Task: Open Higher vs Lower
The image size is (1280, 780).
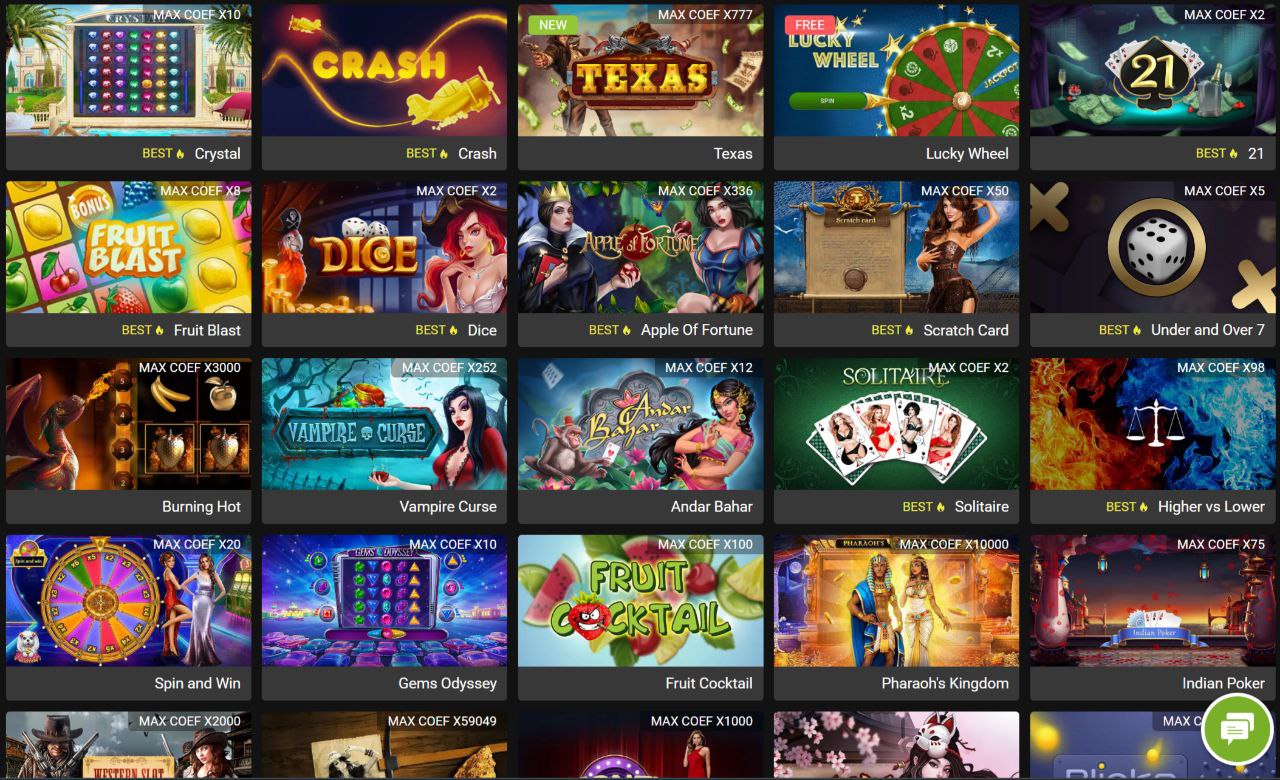Action: 1152,427
